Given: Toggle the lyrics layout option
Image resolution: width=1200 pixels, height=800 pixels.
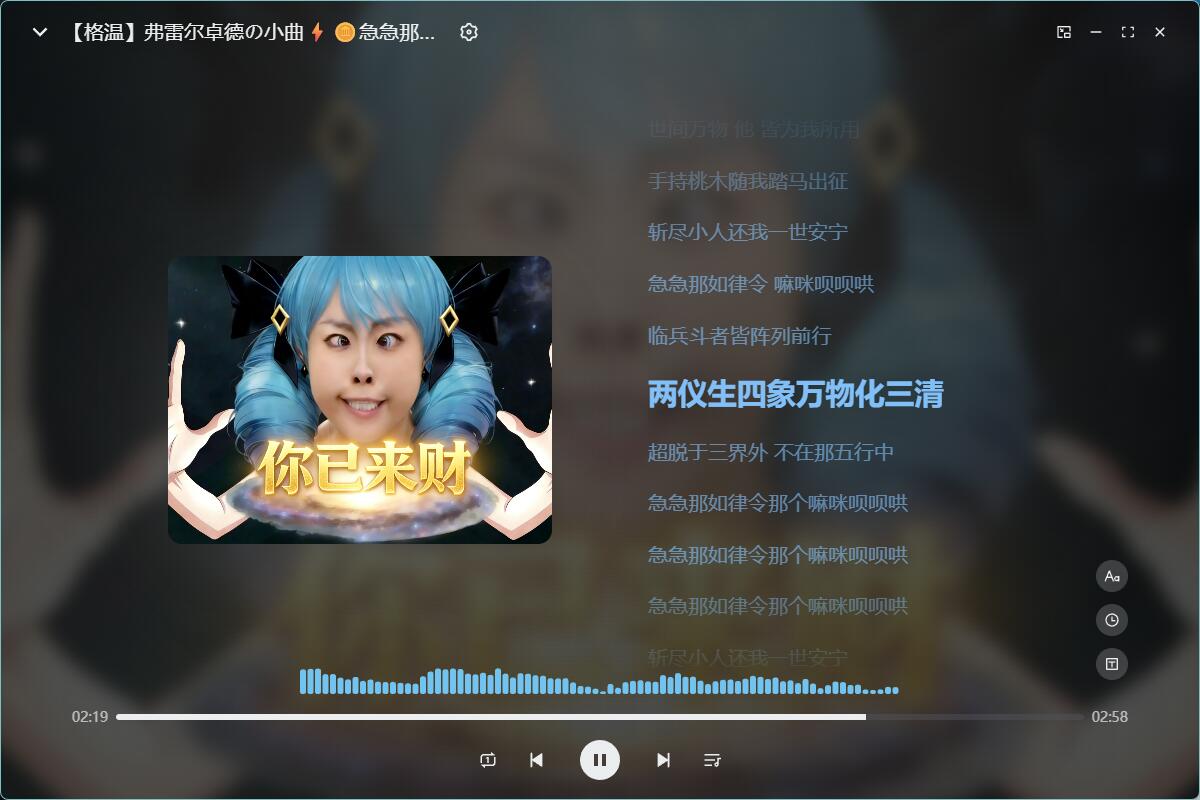Looking at the screenshot, I should 1112,664.
